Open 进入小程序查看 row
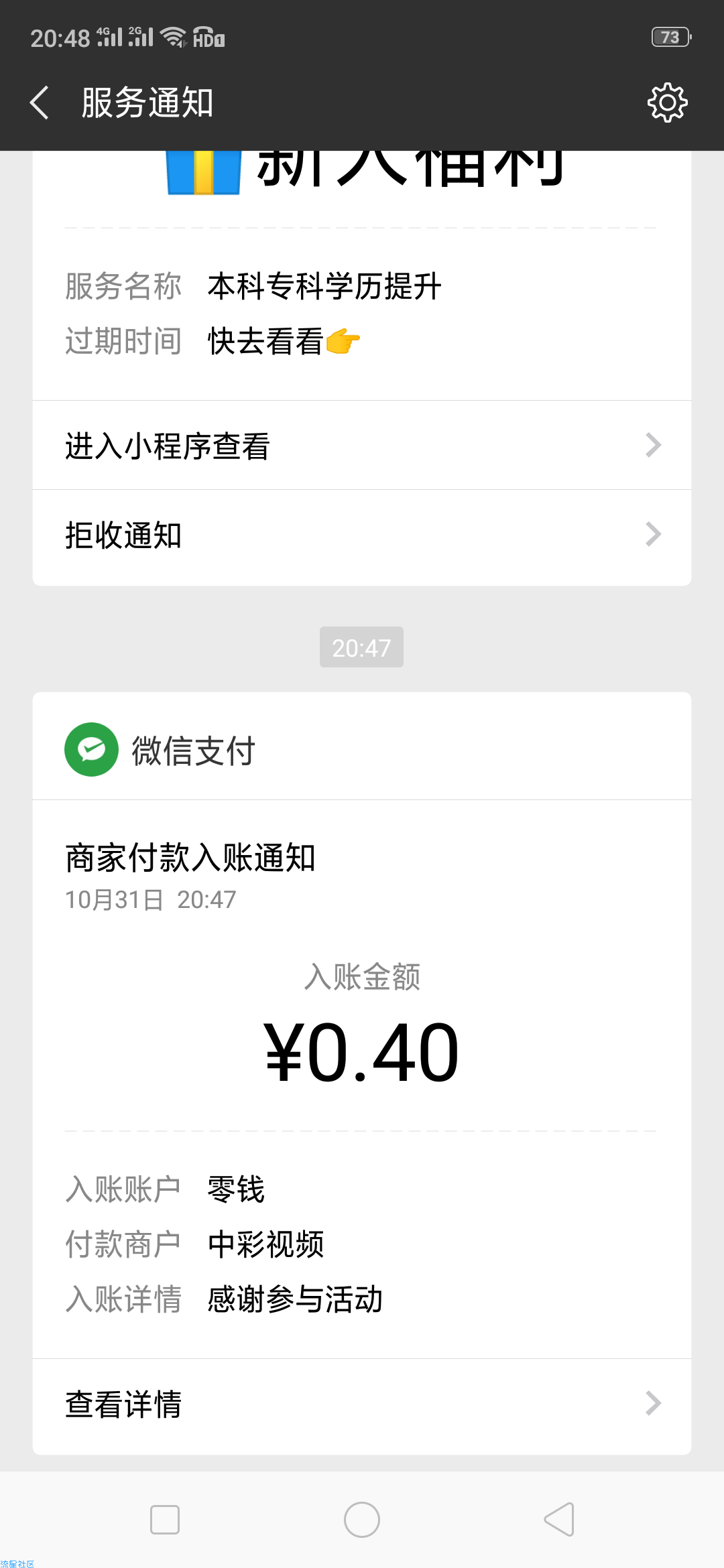724x1568 pixels. click(362, 446)
